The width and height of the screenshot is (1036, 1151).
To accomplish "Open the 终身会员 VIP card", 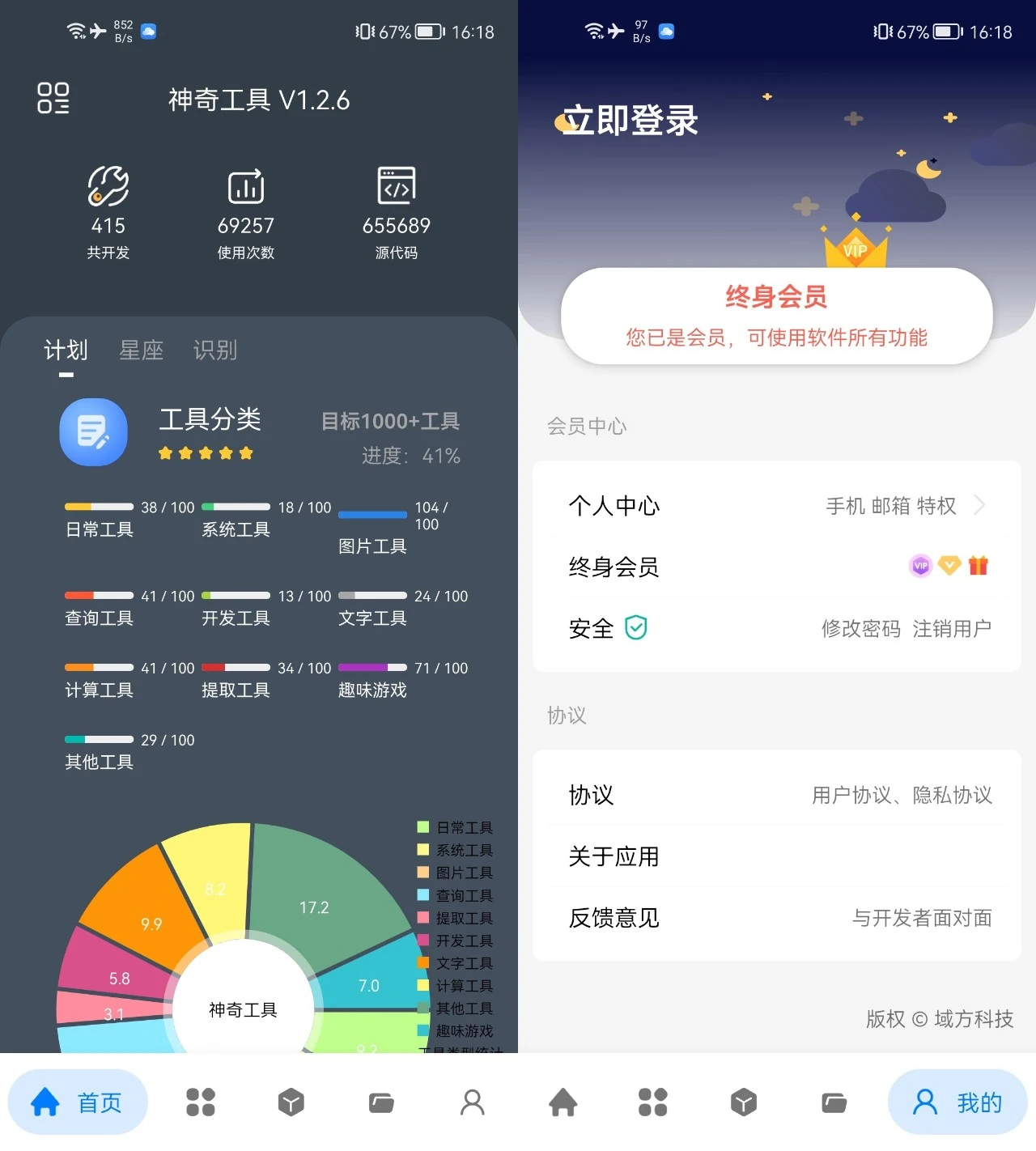I will pyautogui.click(x=776, y=316).
